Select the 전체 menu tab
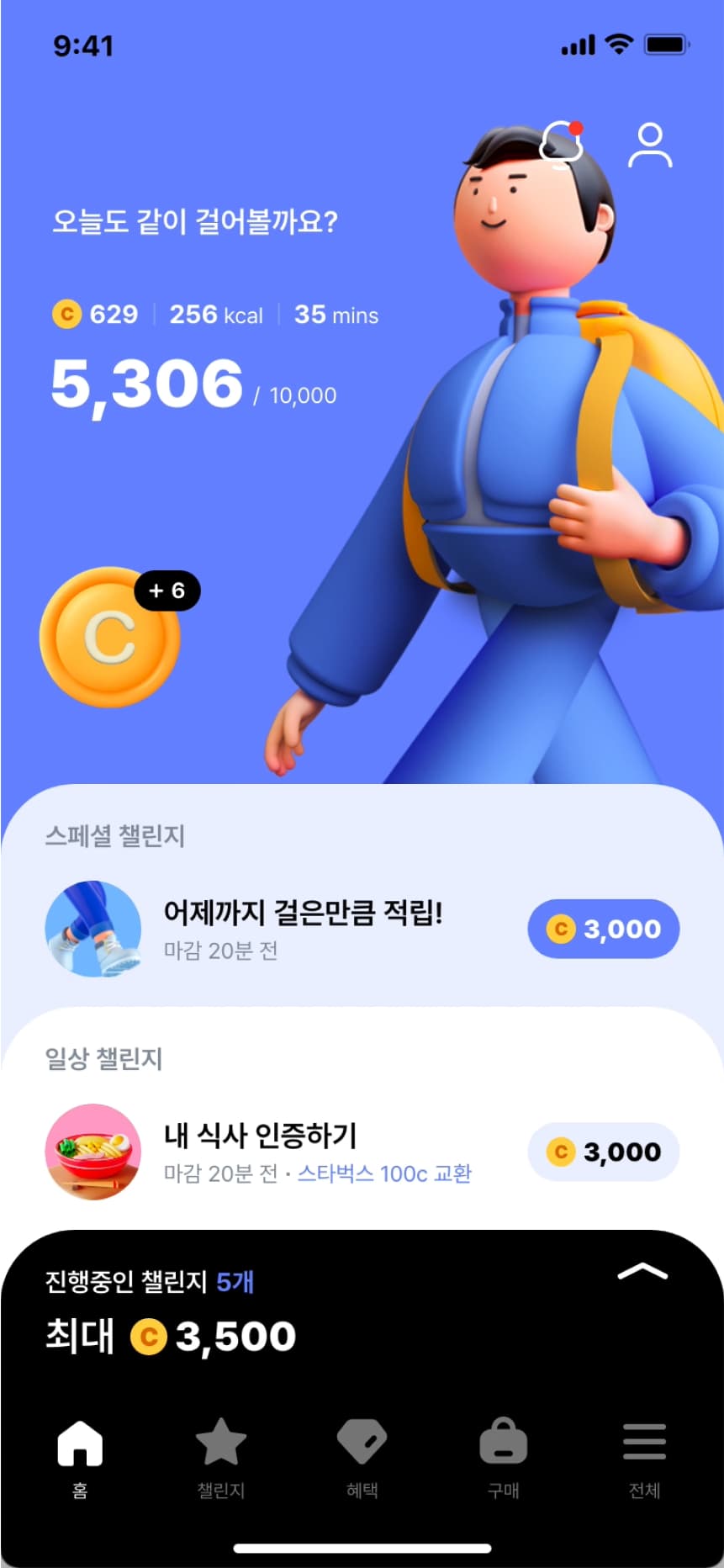The image size is (724, 1568). (x=644, y=1459)
